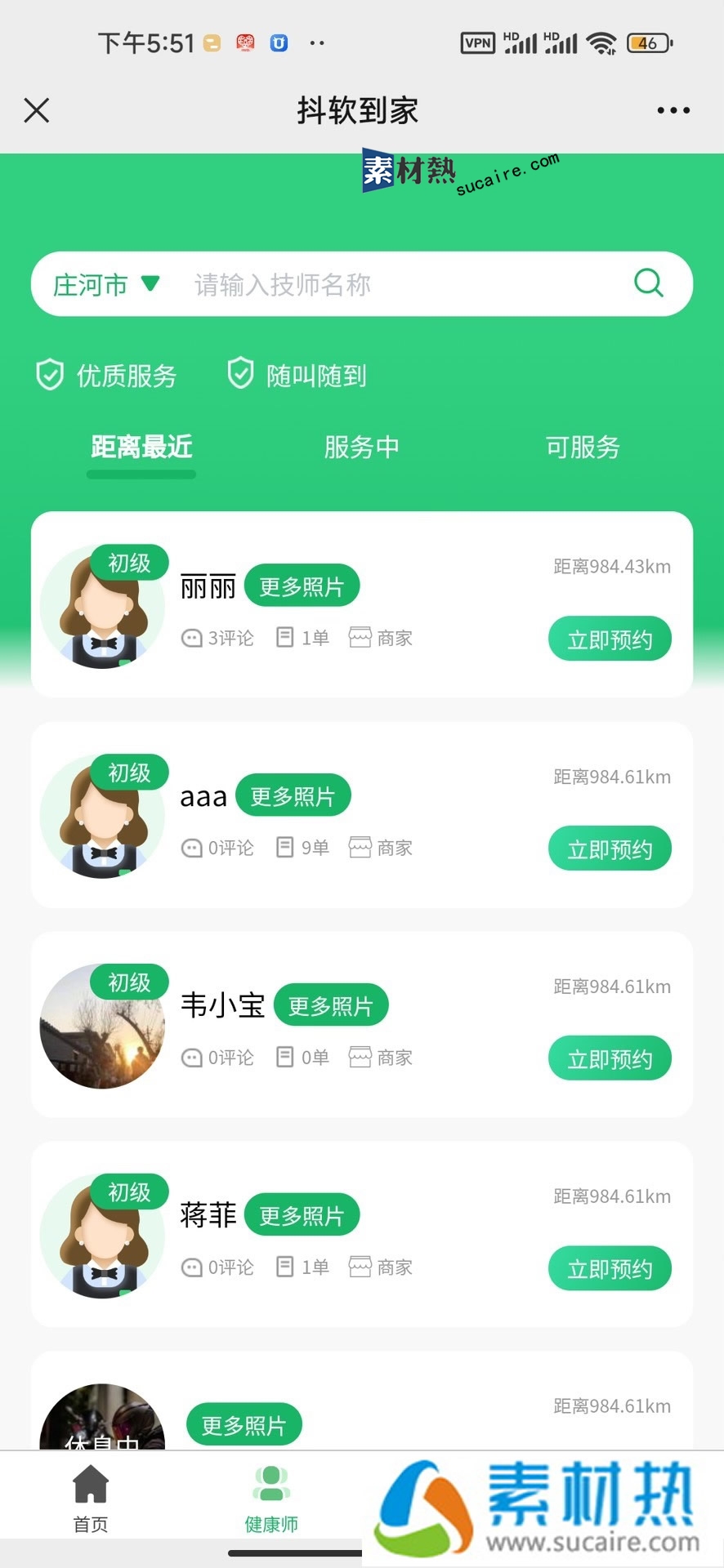The width and height of the screenshot is (724, 1568).
Task: Switch to the 服务中 tab
Action: [361, 447]
